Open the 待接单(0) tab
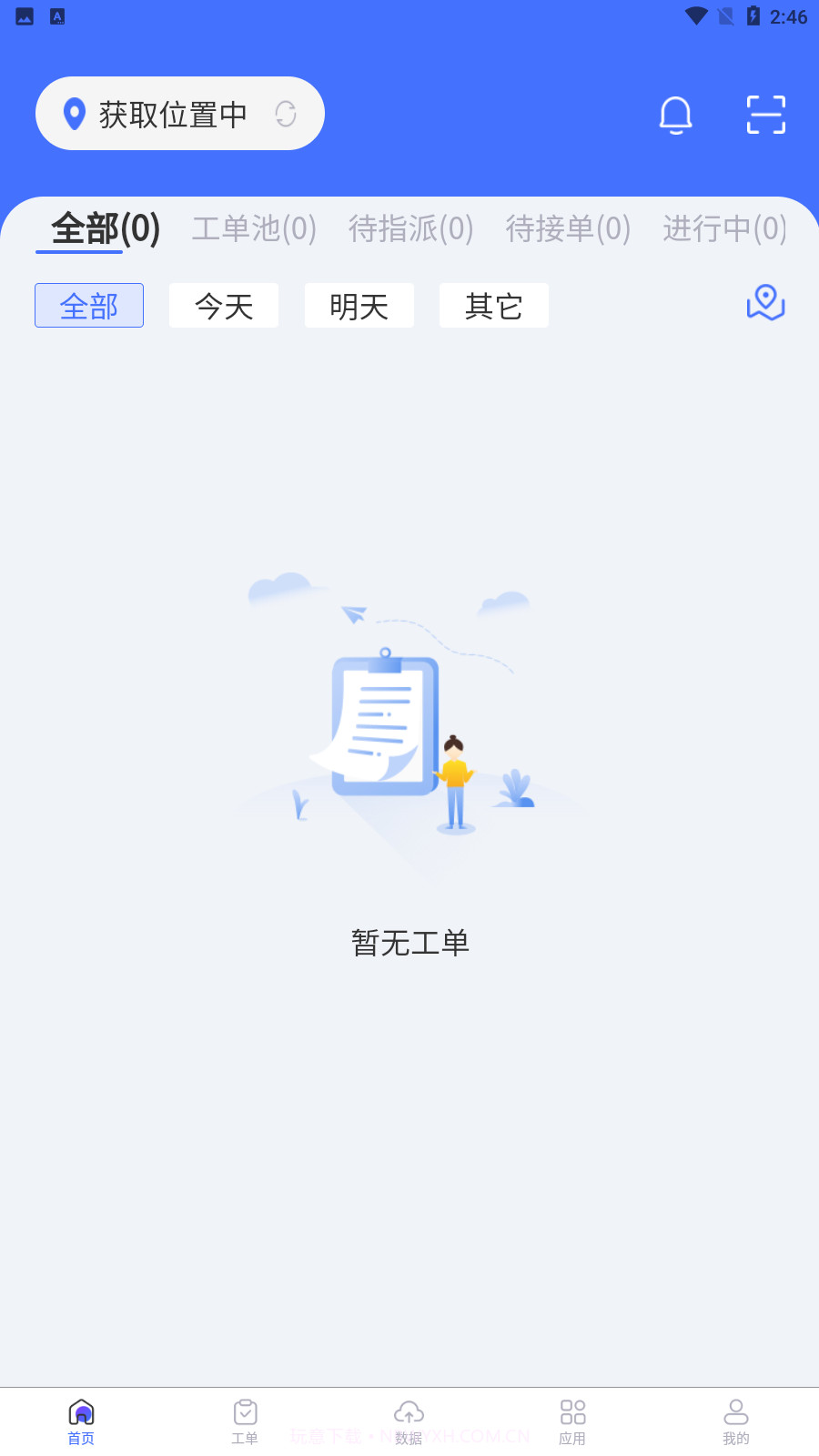The width and height of the screenshot is (819, 1456). pos(568,229)
